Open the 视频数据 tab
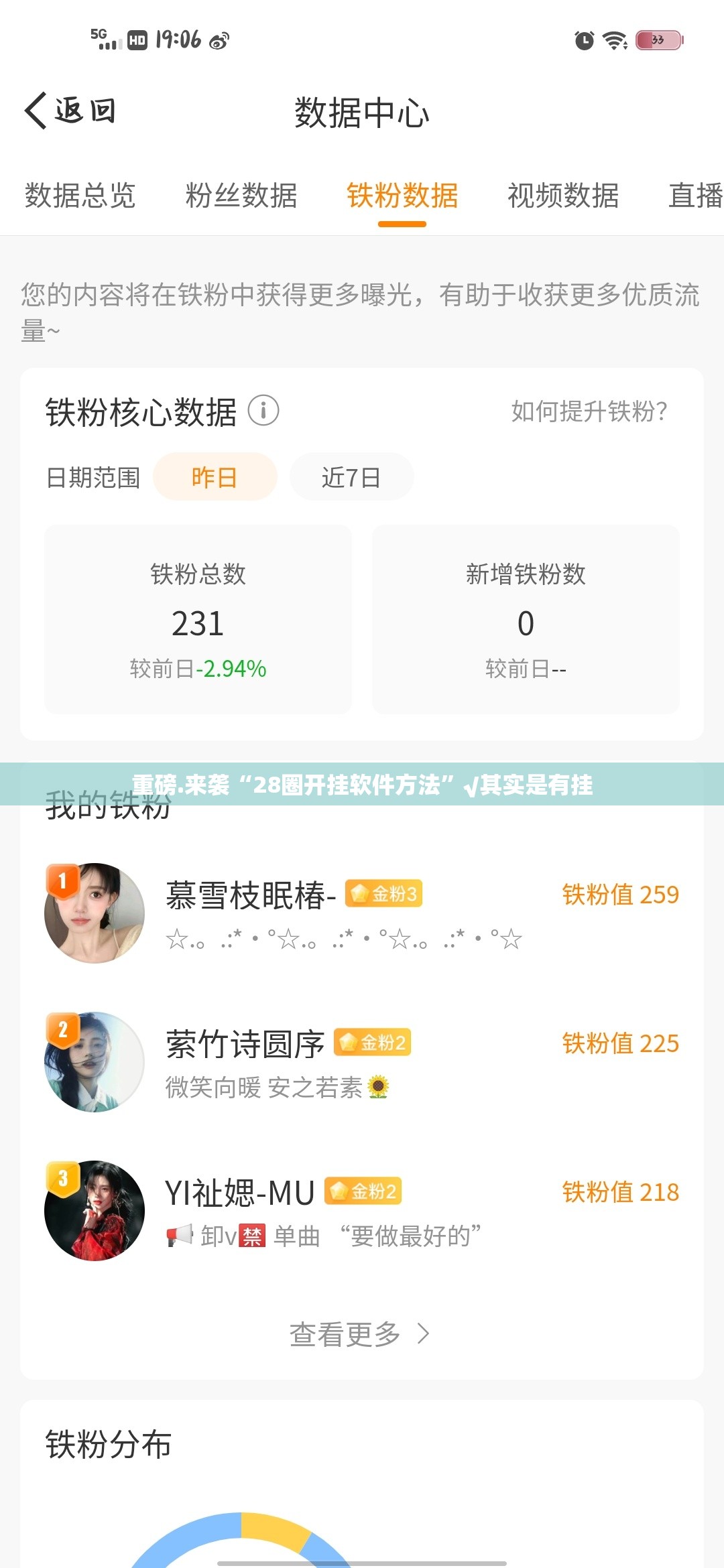This screenshot has width=724, height=1568. coord(563,196)
